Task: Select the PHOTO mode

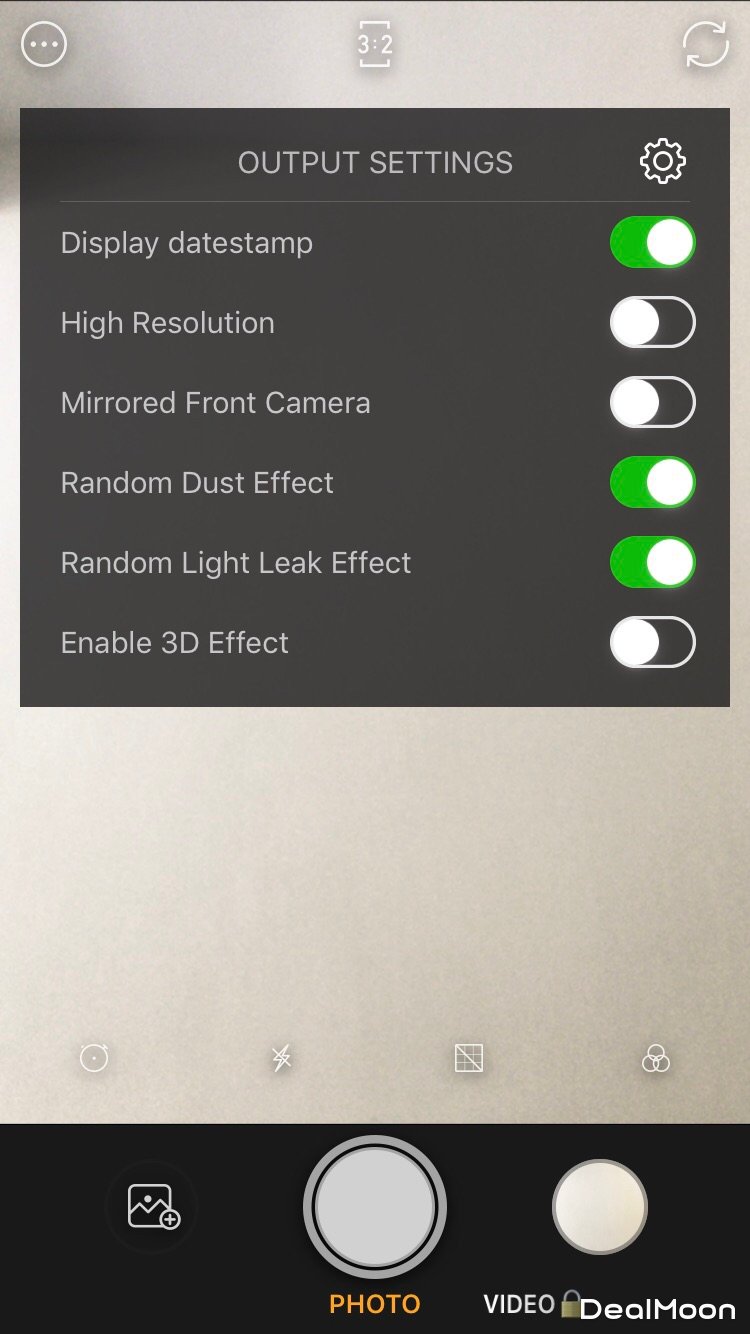Action: click(375, 1304)
